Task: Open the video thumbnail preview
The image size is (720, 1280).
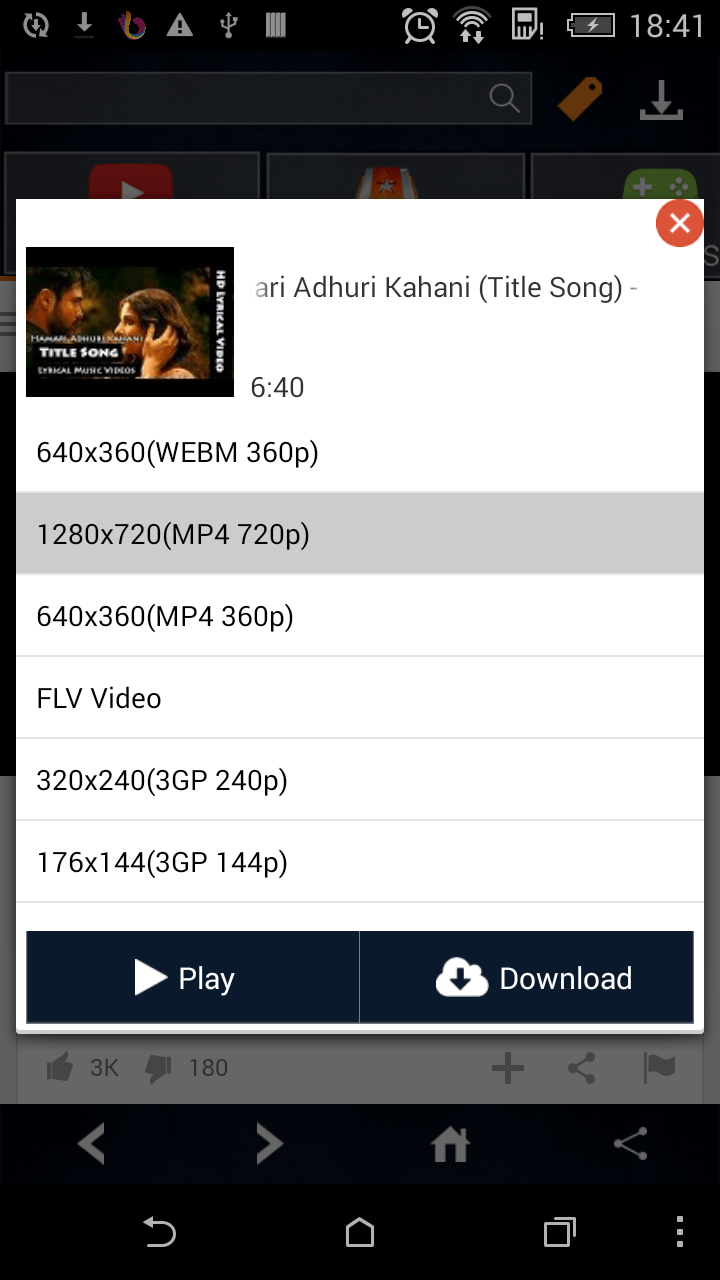Action: pyautogui.click(x=130, y=322)
